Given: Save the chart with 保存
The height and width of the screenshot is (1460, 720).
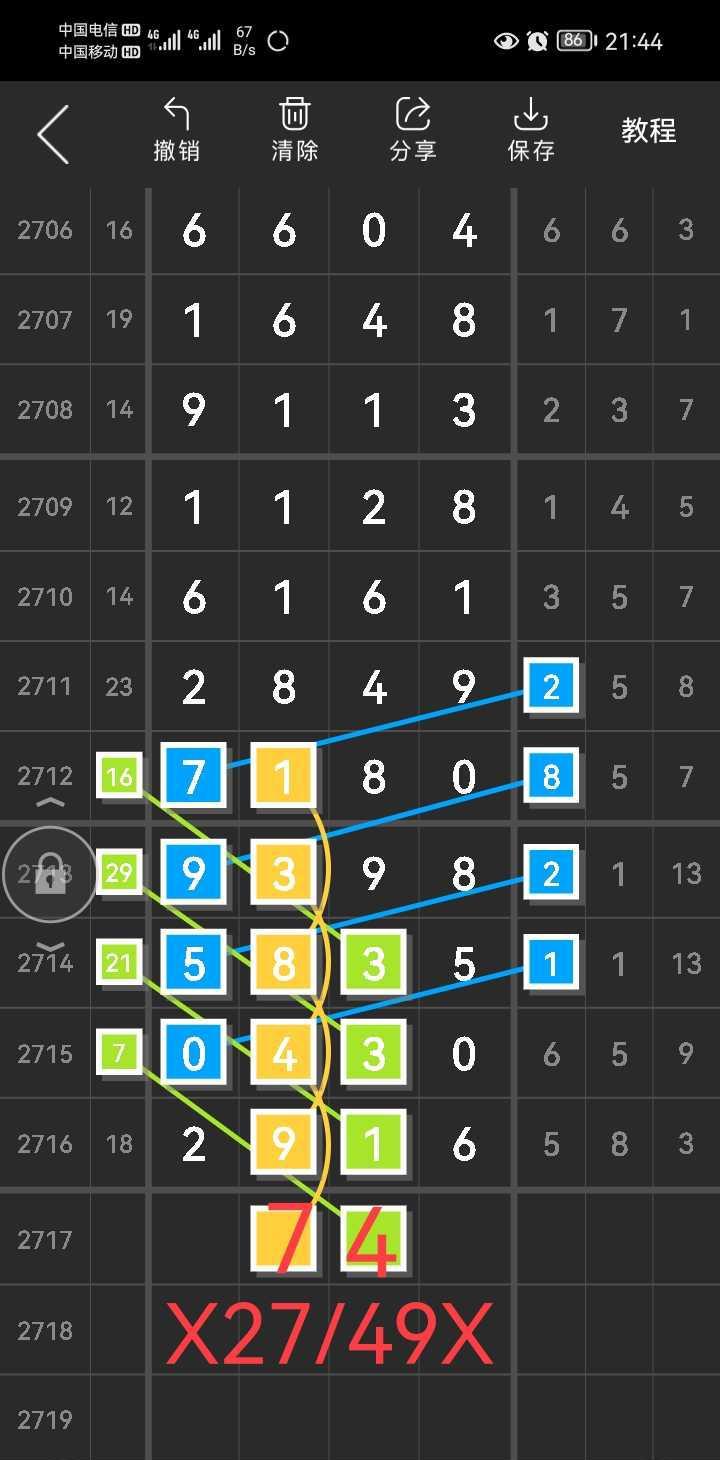Looking at the screenshot, I should (x=531, y=130).
